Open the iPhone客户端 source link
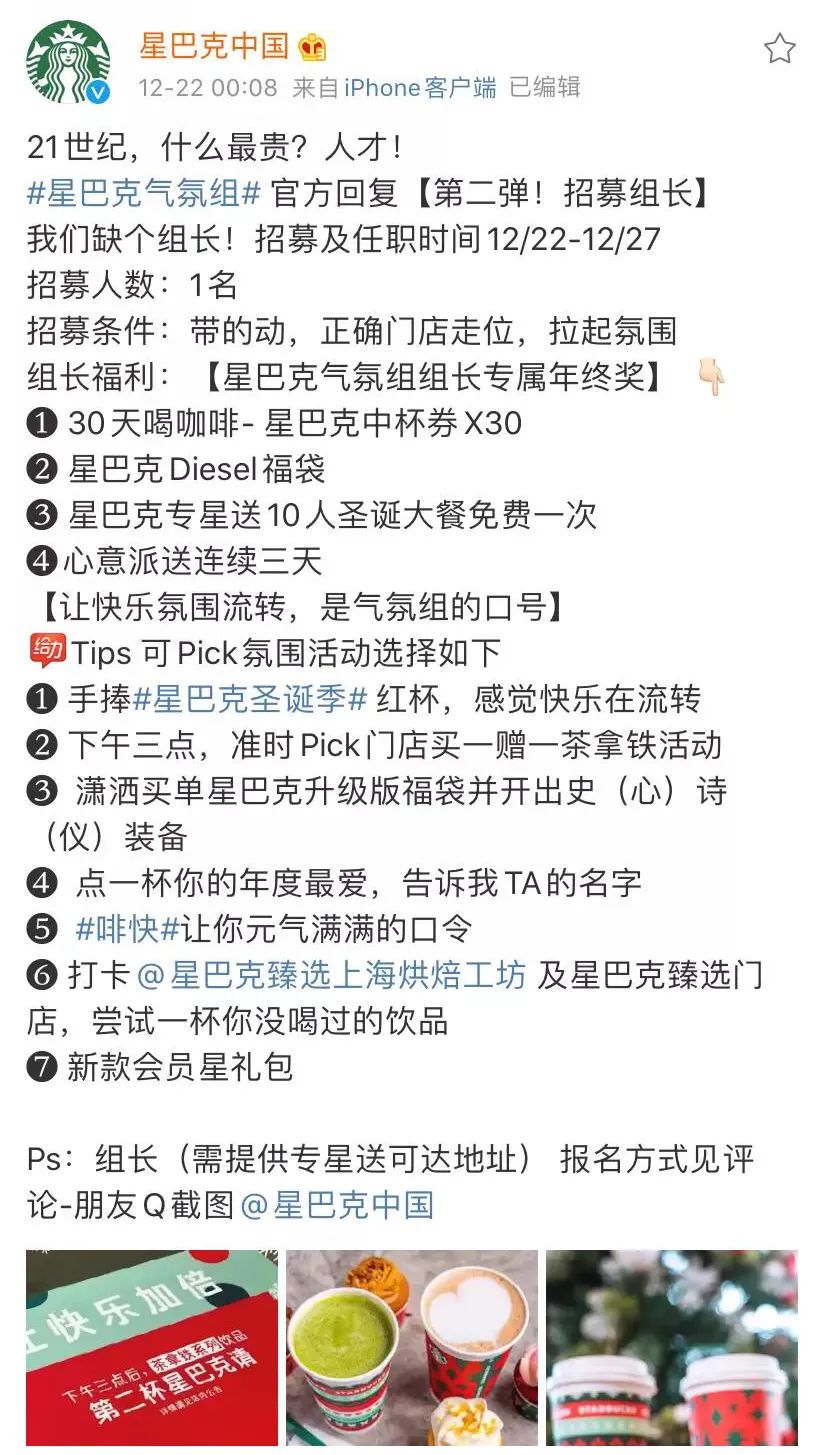 (x=420, y=88)
